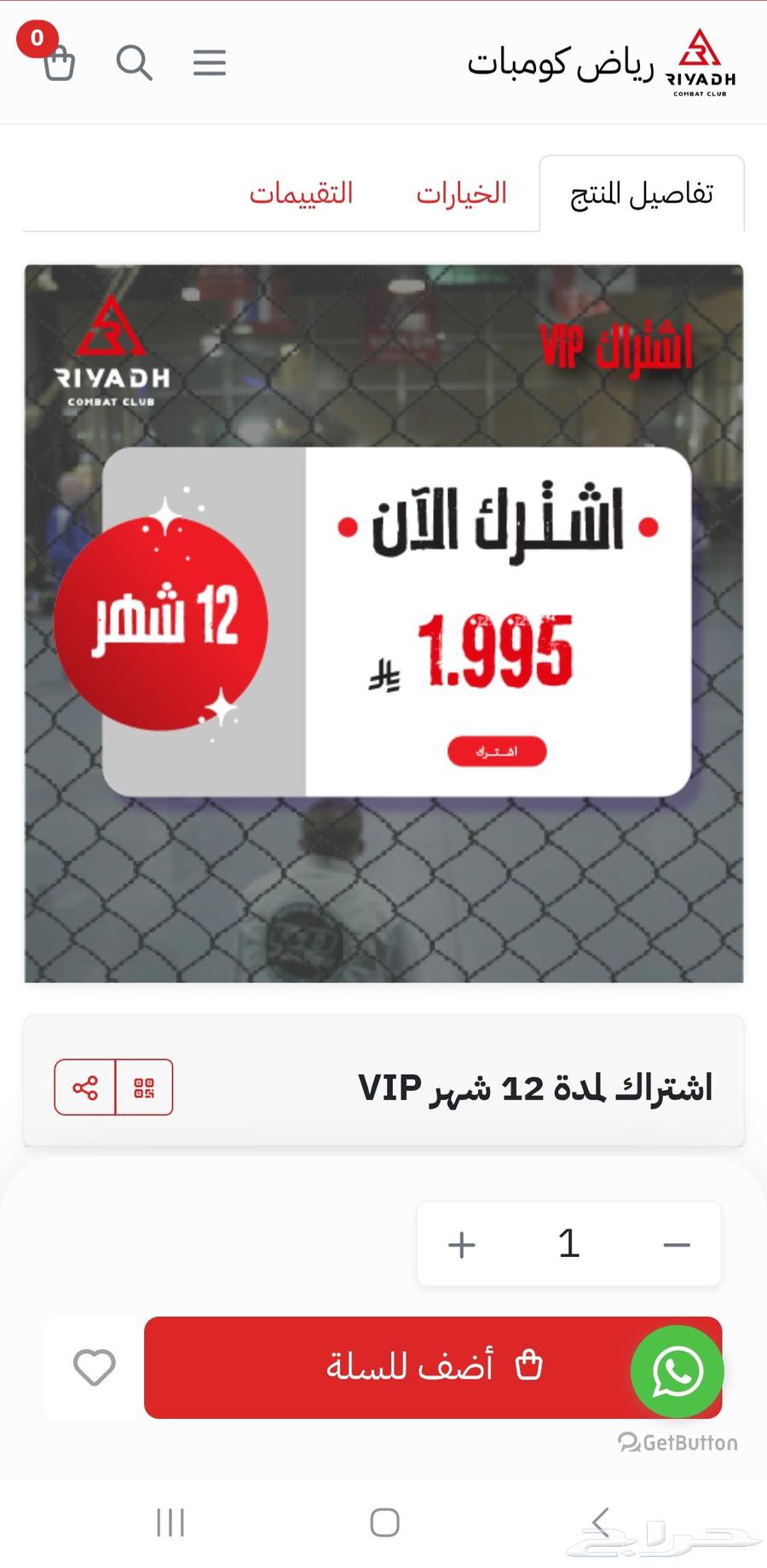This screenshot has height=1568, width=767.
Task: Click the quantity value field showing 1
Action: pos(568,1243)
